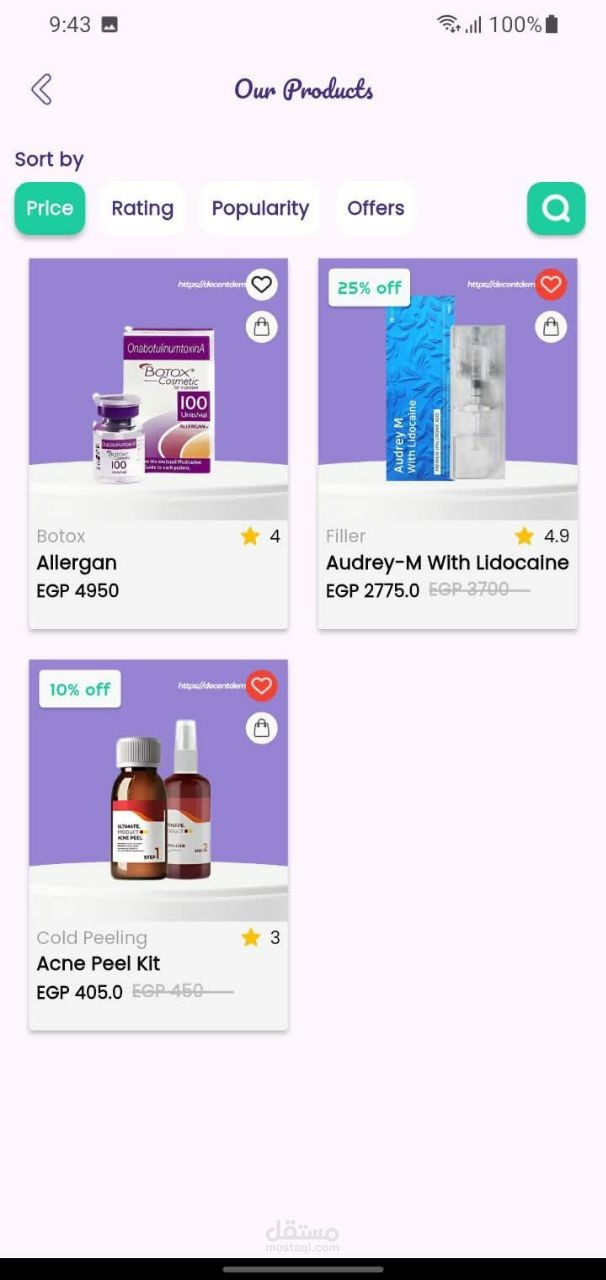The width and height of the screenshot is (606, 1280).
Task: View the Audrey-M With Lidocaine filler card
Action: pos(447,444)
